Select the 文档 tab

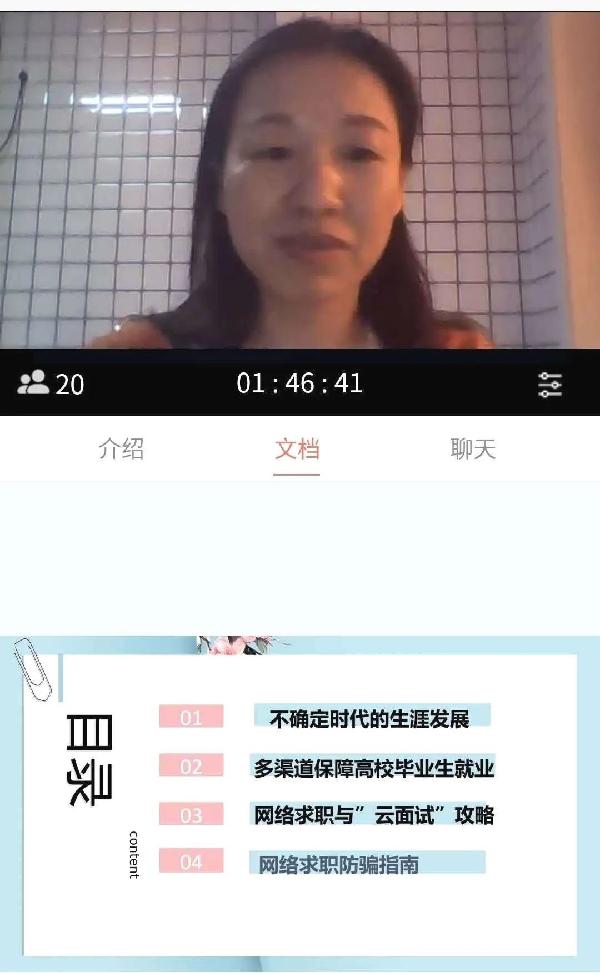(297, 449)
